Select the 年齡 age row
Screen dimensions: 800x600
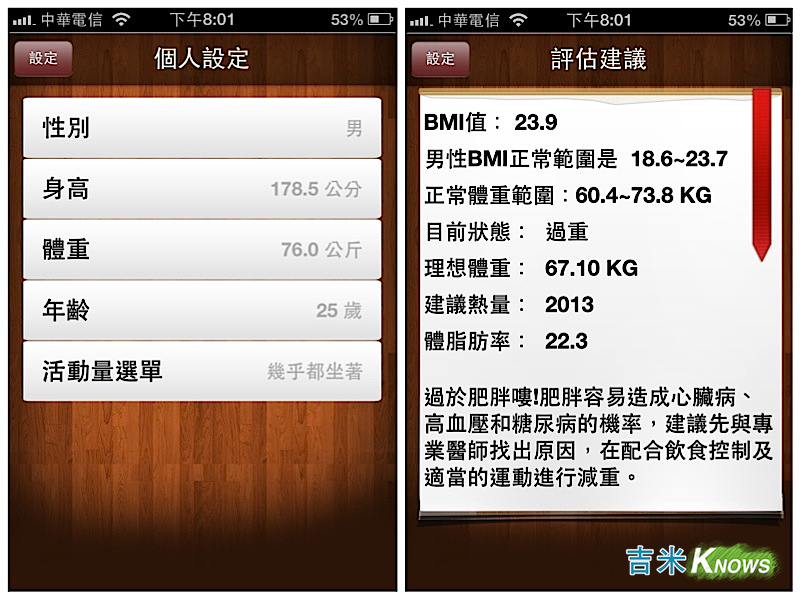click(x=202, y=311)
